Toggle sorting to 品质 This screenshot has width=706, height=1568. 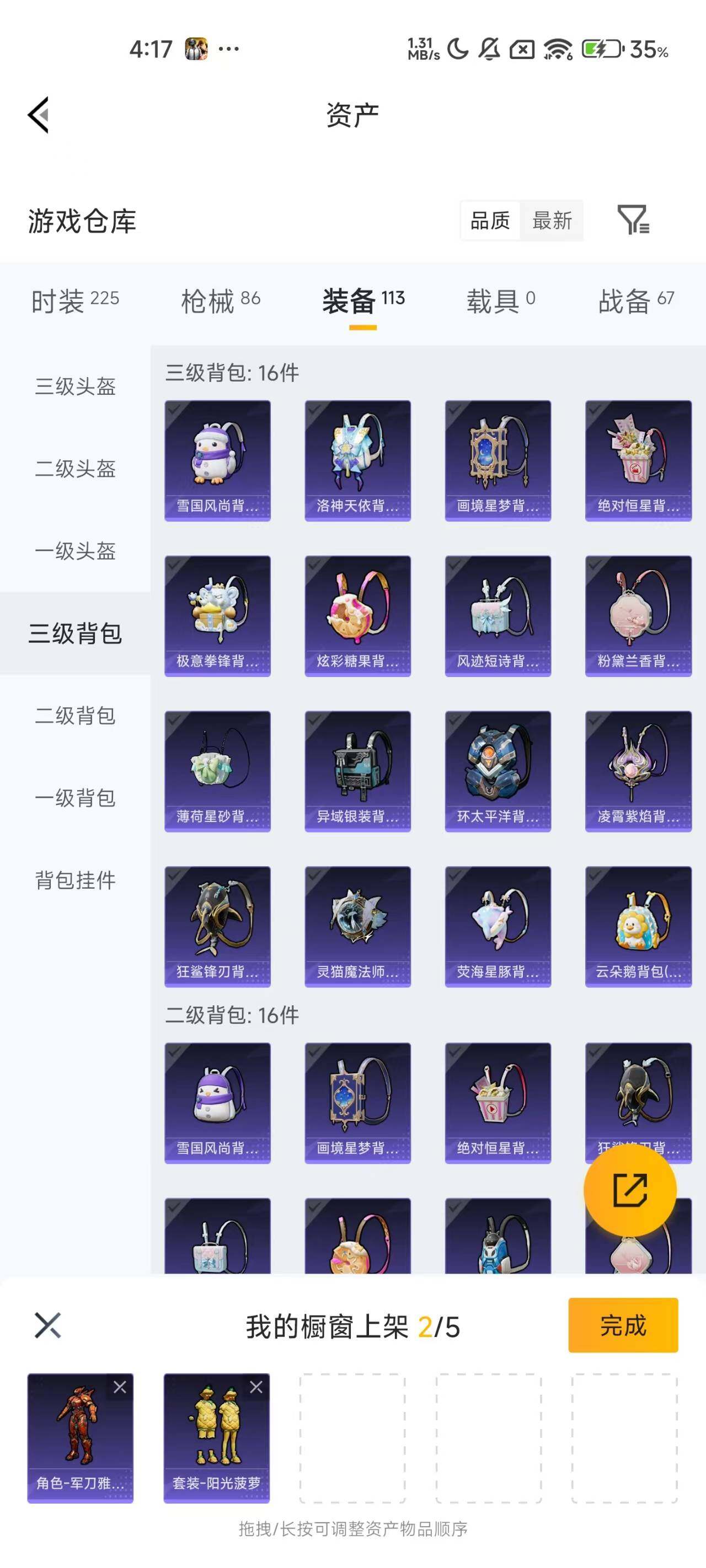pyautogui.click(x=490, y=221)
